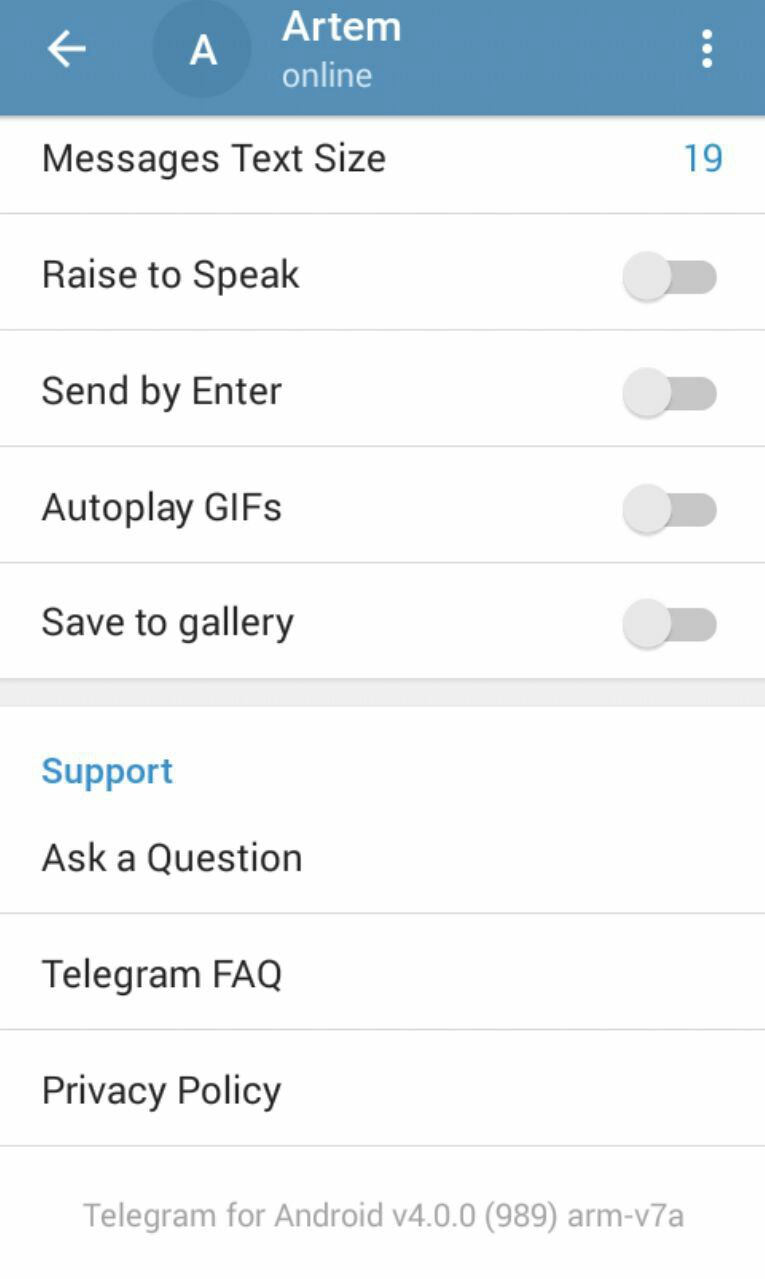The image size is (765, 1279).
Task: Open Ask a Question
Action: [x=172, y=858]
